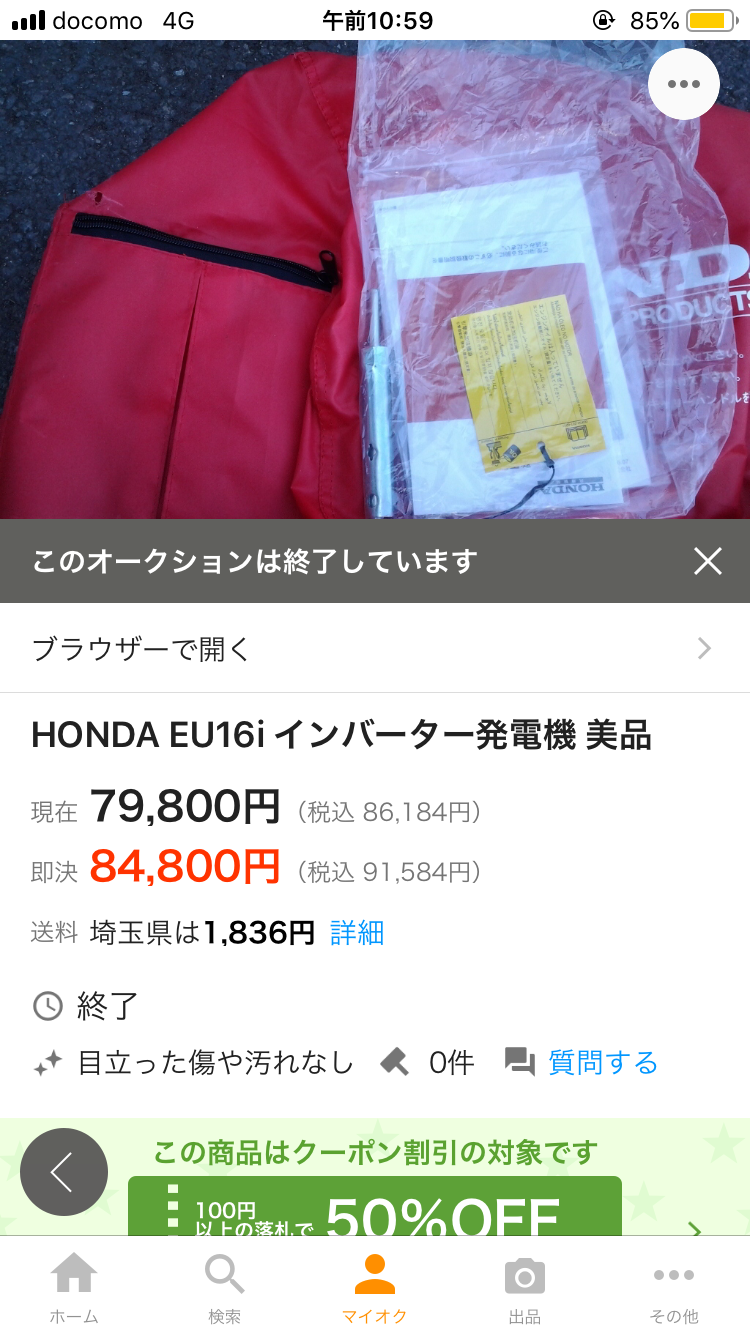The height and width of the screenshot is (1334, 750).
Task: Tap the 詳細 shipping details link
Action: [357, 933]
